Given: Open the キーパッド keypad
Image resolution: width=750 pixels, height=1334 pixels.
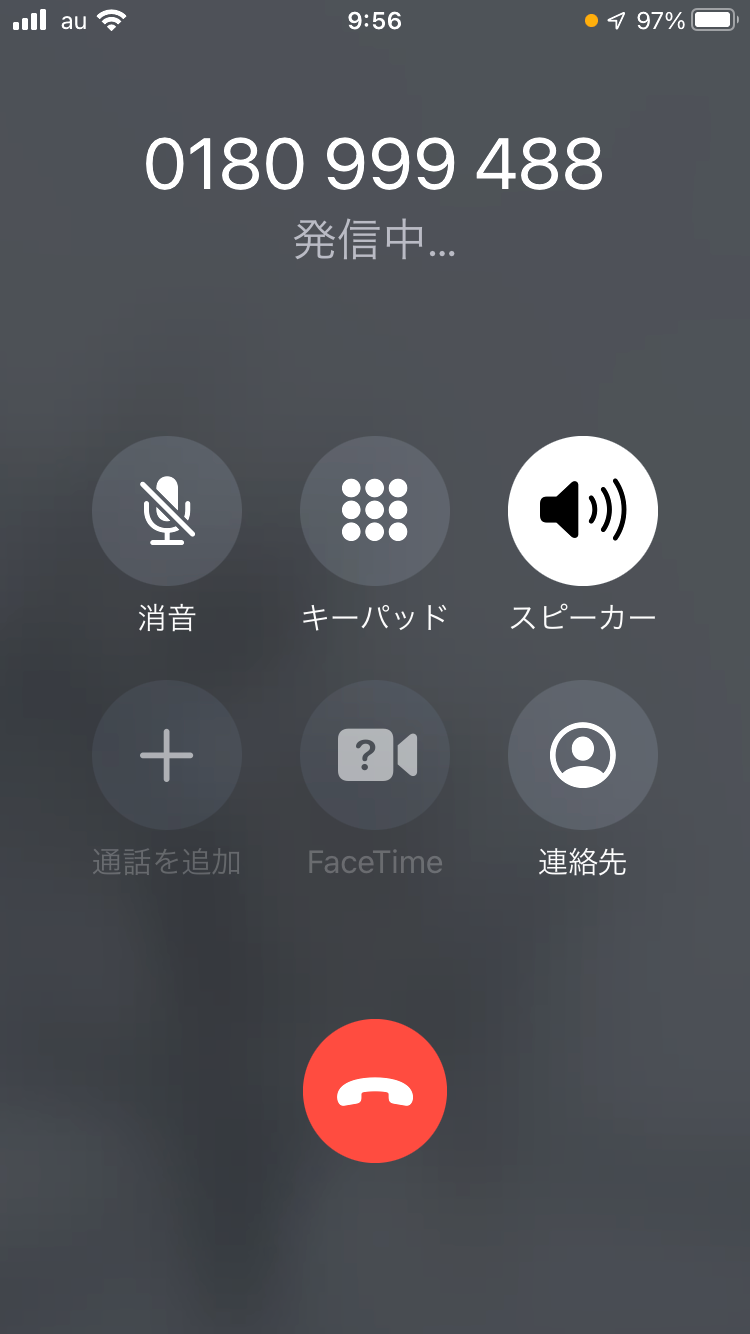Looking at the screenshot, I should coord(375,511).
